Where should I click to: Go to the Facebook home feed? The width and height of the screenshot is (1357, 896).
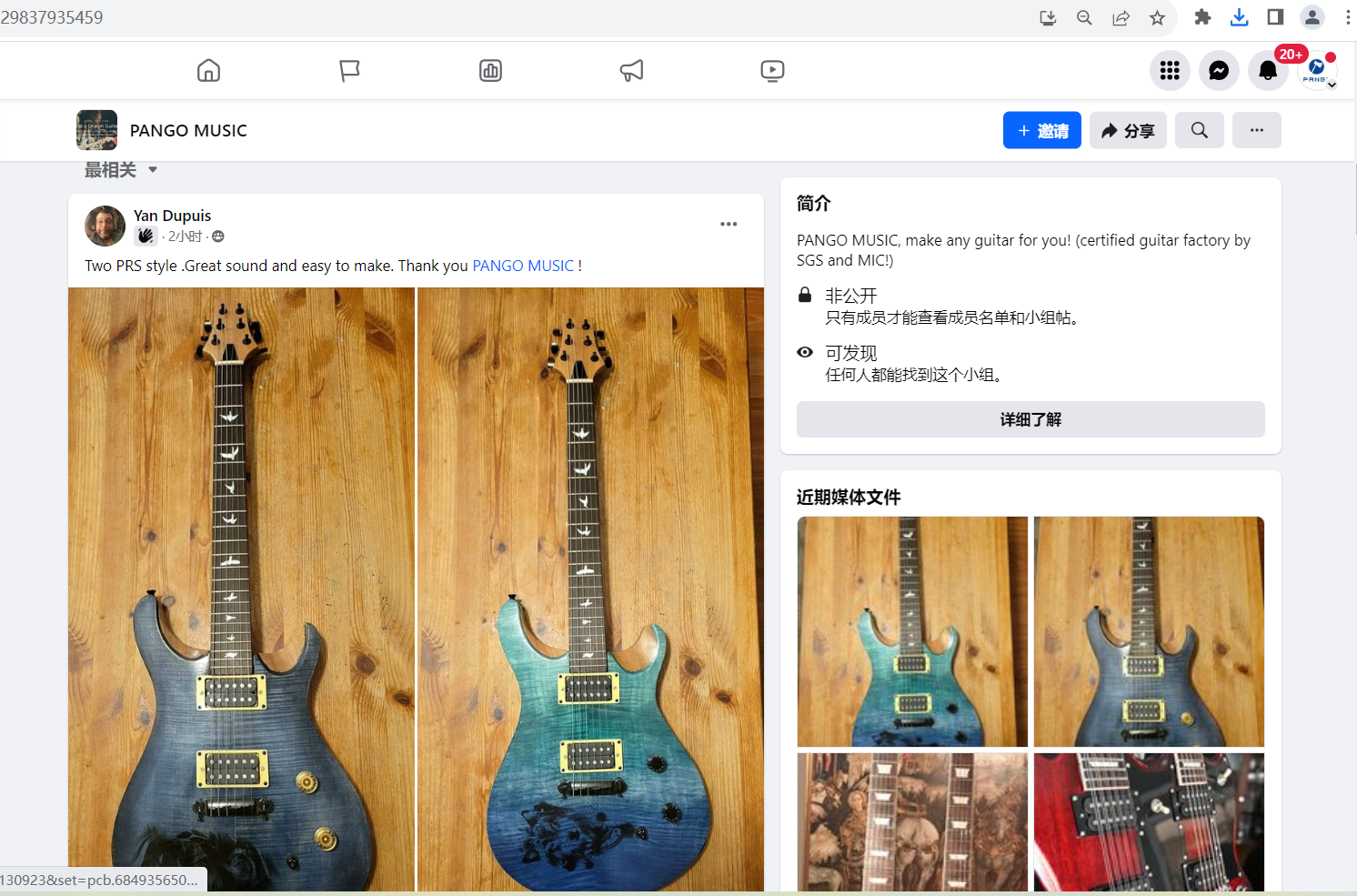tap(208, 71)
